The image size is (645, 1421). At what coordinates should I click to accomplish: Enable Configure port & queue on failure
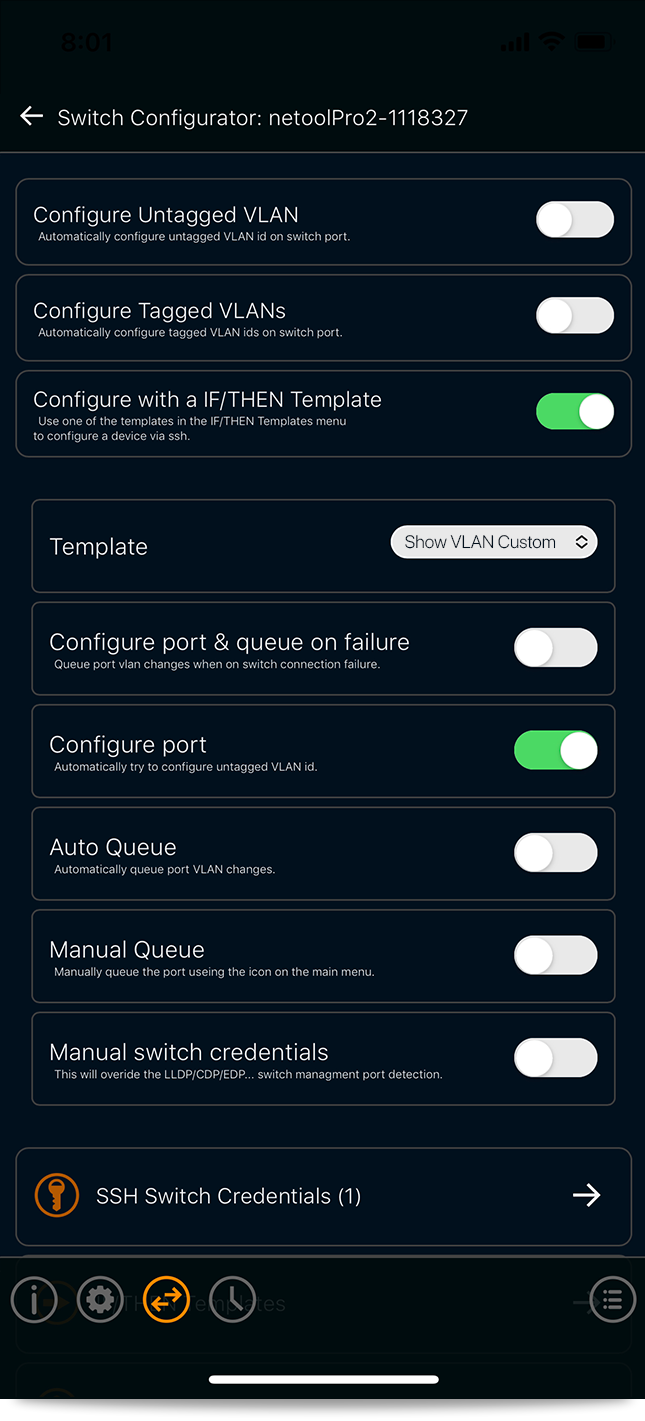coord(556,648)
